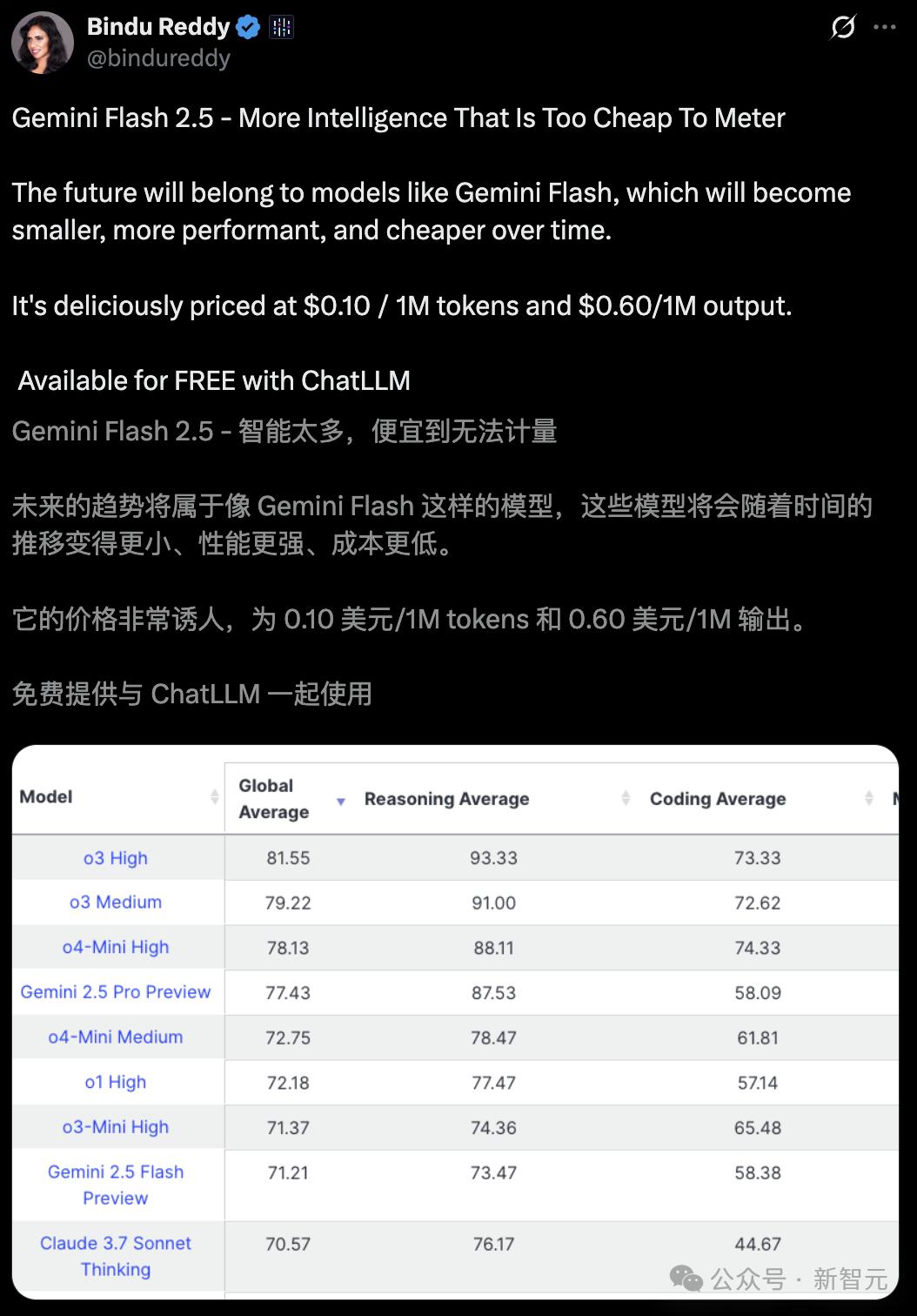Click the Bindu Reddy display name
The image size is (917, 1316).
pyautogui.click(x=157, y=26)
